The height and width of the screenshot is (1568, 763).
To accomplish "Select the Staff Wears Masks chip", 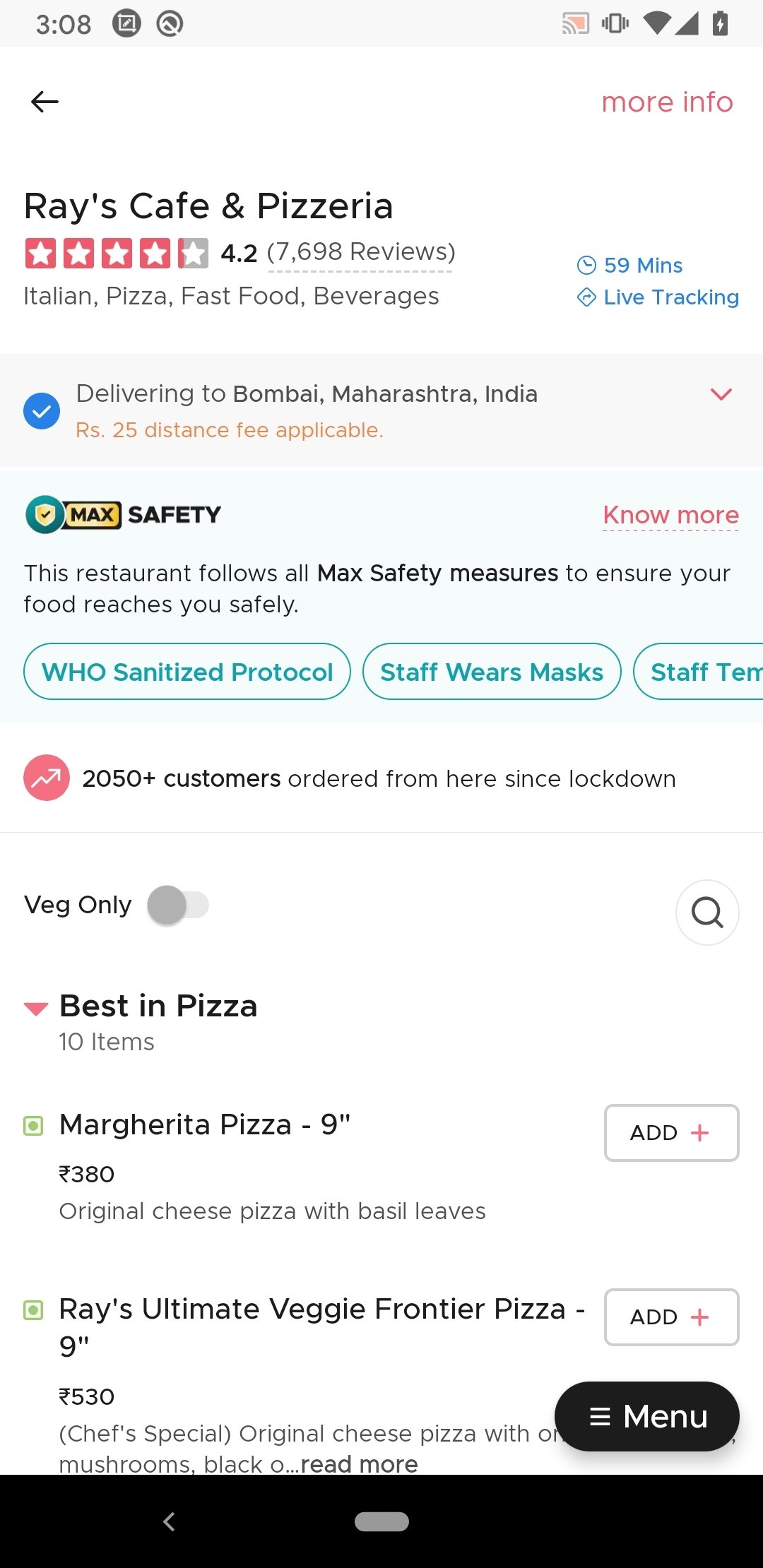I will 492,672.
